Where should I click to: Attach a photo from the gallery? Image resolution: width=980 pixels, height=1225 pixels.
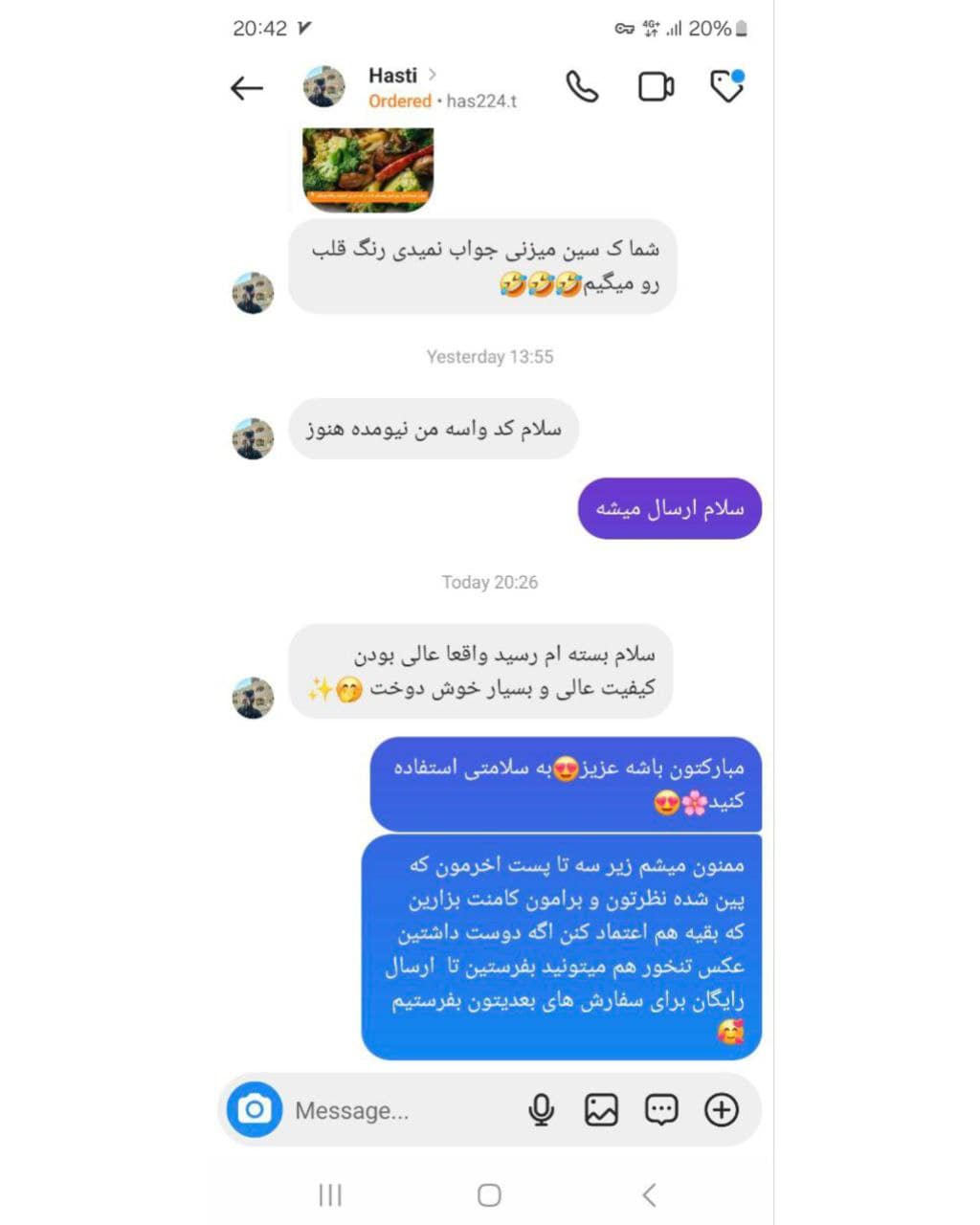pyautogui.click(x=601, y=1110)
